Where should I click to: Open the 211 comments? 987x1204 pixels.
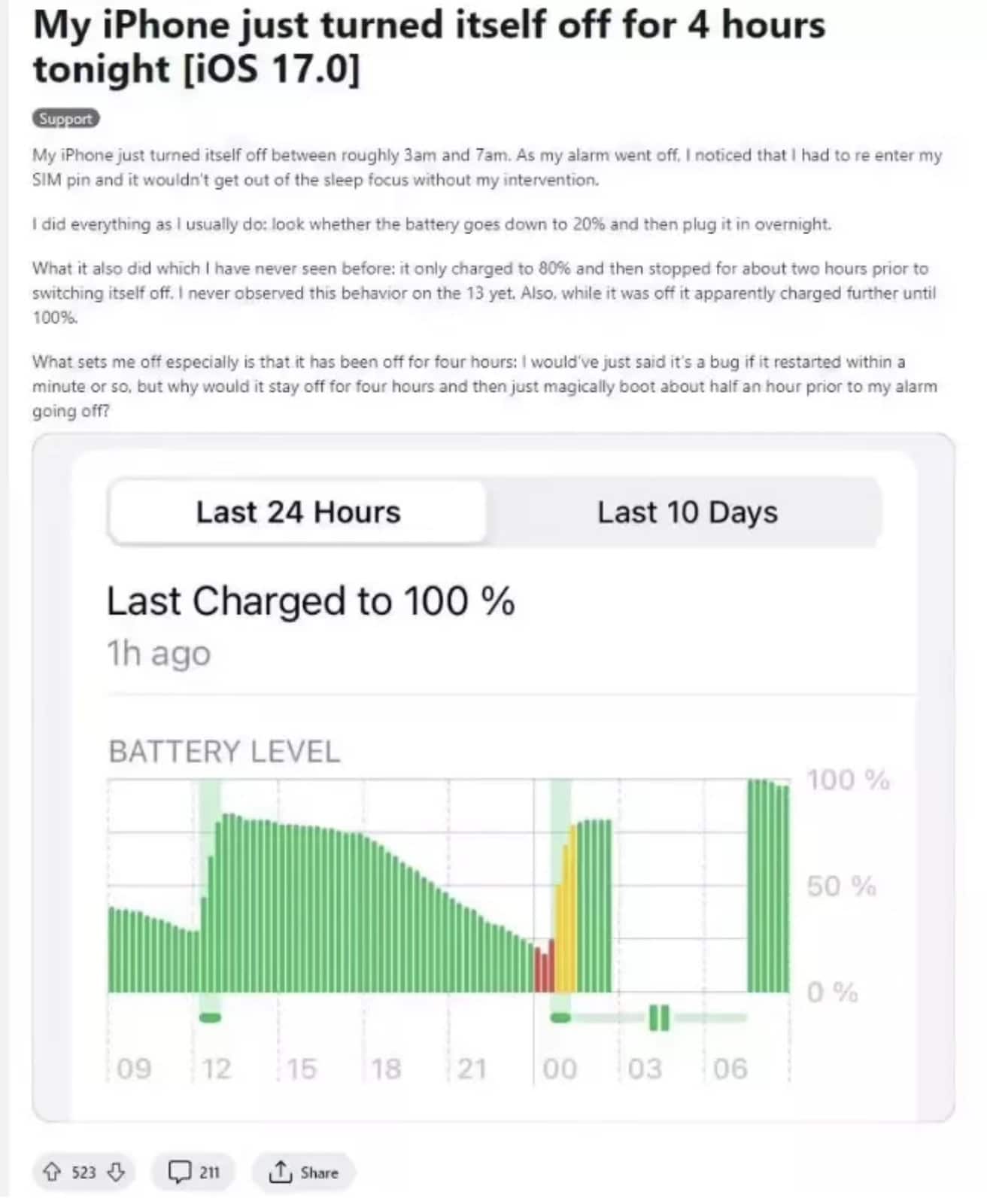[x=193, y=1172]
